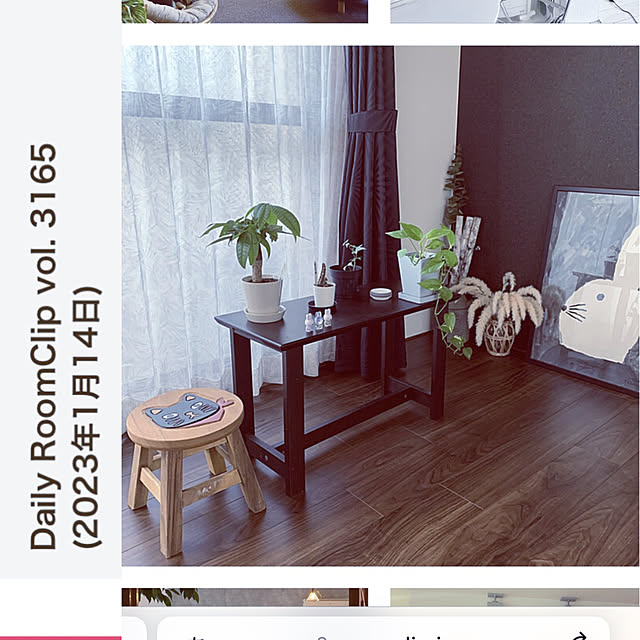The height and width of the screenshot is (640, 640).
Task: Reload the page from the address bar
Action: 578,635
